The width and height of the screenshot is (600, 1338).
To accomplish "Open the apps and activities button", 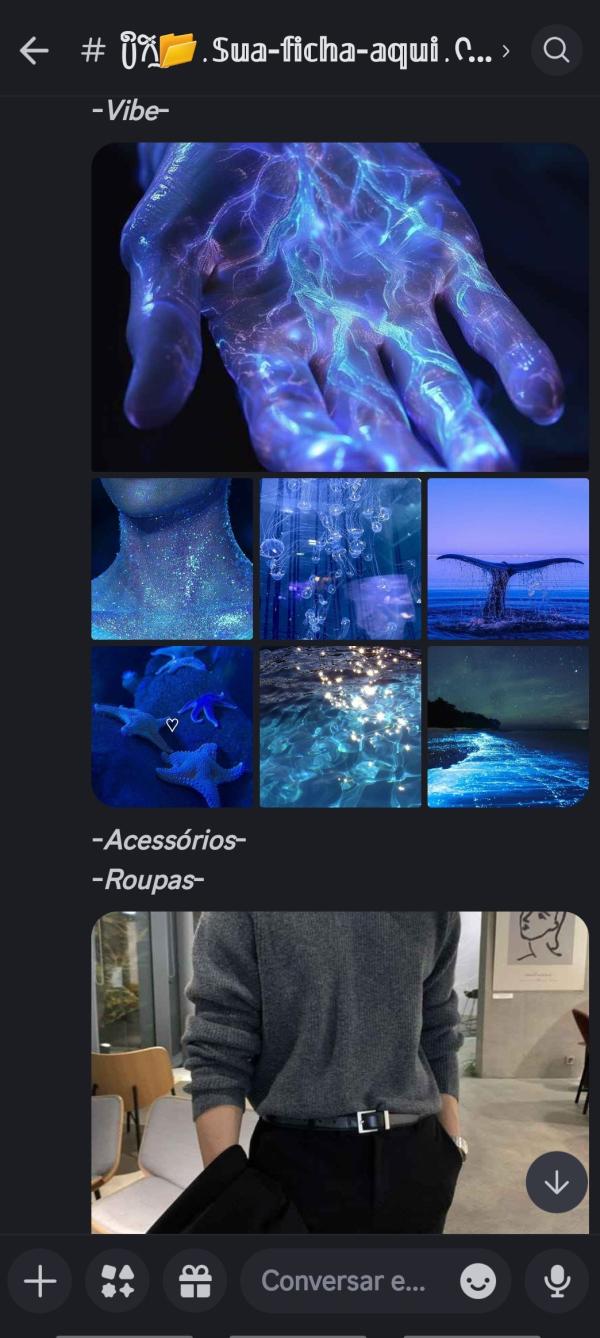I will 117,1281.
